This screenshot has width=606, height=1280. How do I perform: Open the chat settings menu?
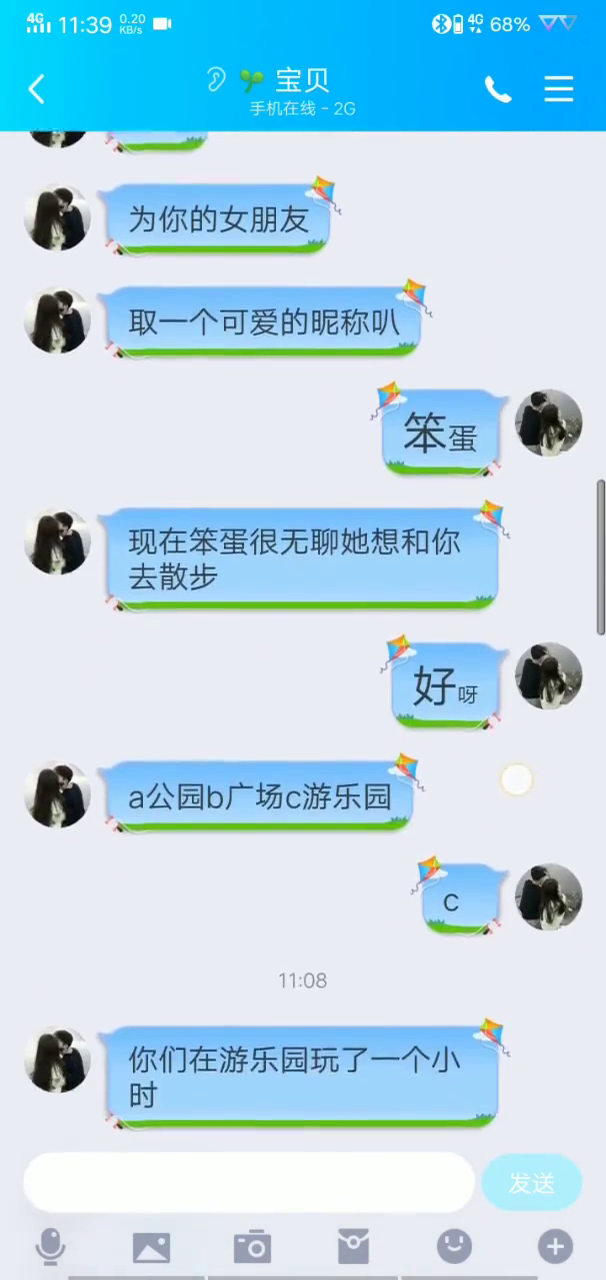tap(558, 89)
